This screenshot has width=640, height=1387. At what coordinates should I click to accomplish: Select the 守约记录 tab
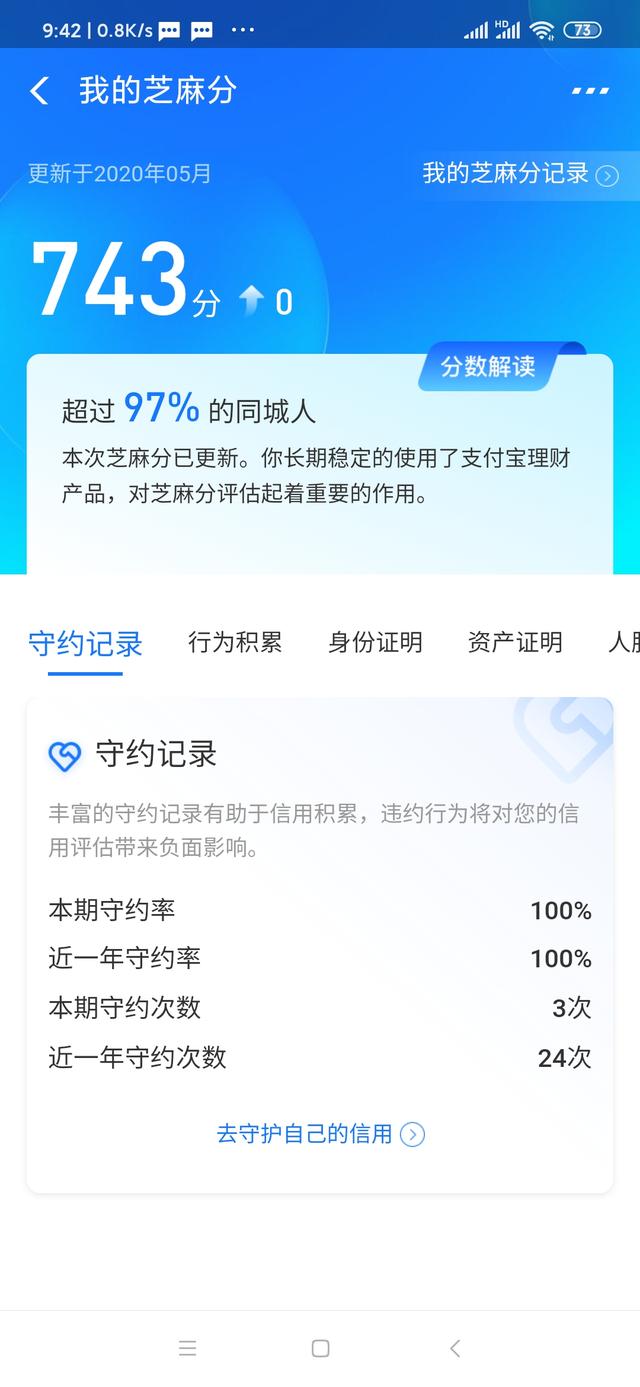point(85,643)
